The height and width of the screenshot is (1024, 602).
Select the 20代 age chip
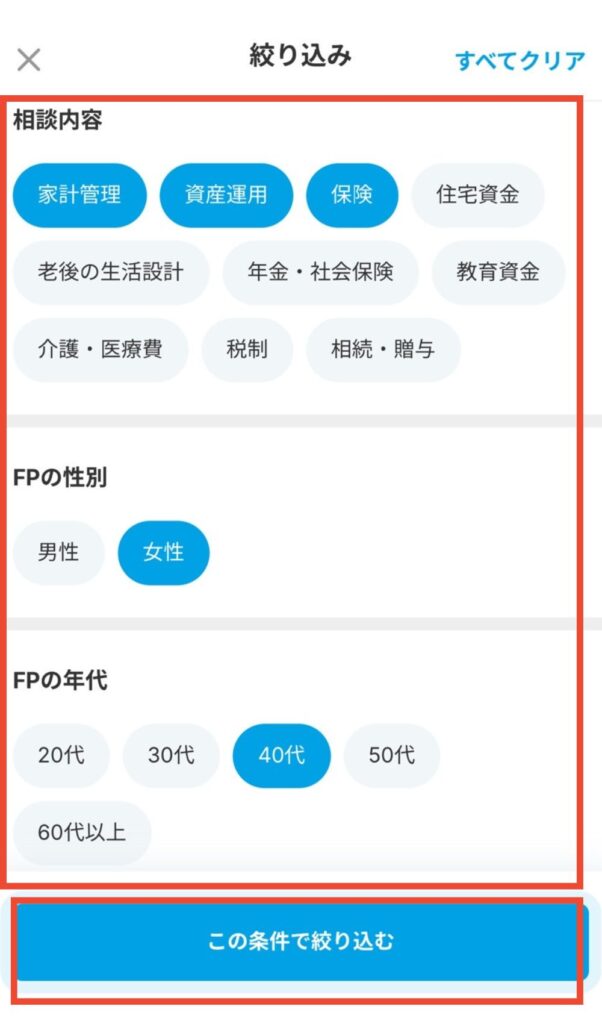click(61, 755)
